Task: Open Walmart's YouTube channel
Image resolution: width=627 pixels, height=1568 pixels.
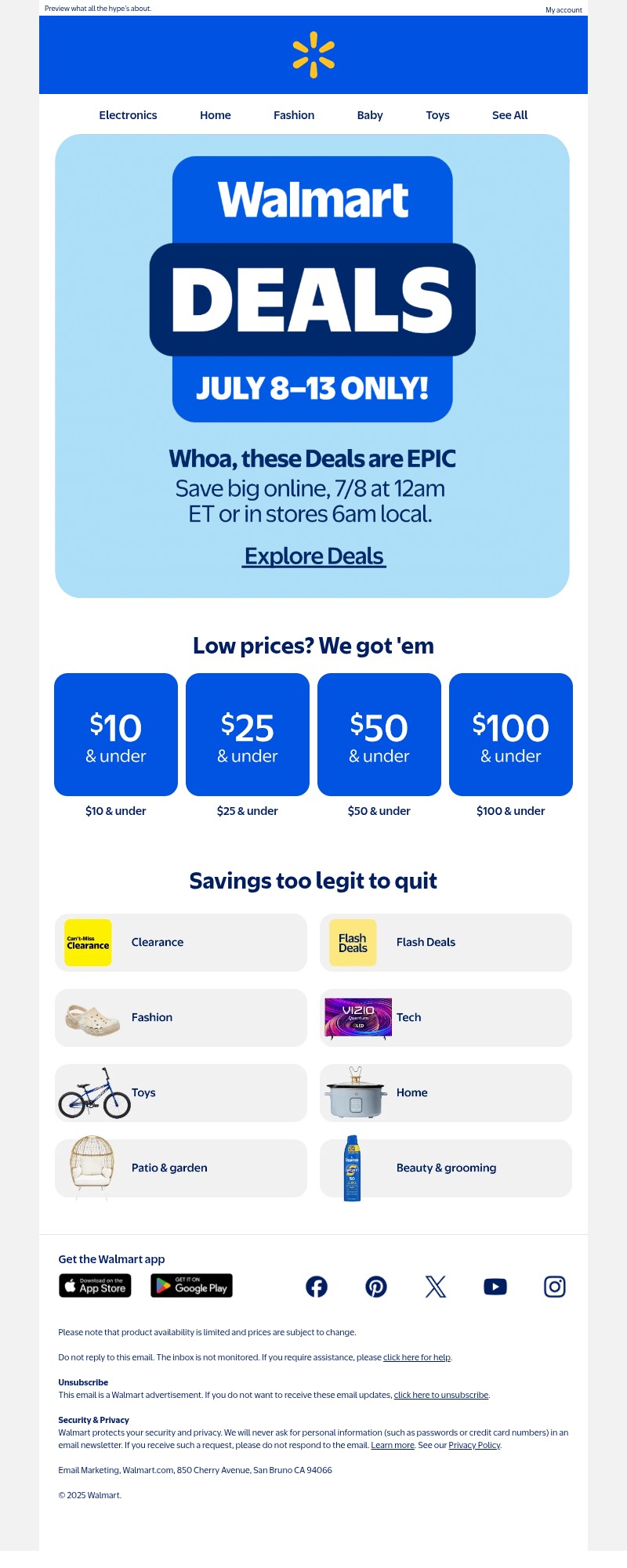Action: tap(495, 1287)
